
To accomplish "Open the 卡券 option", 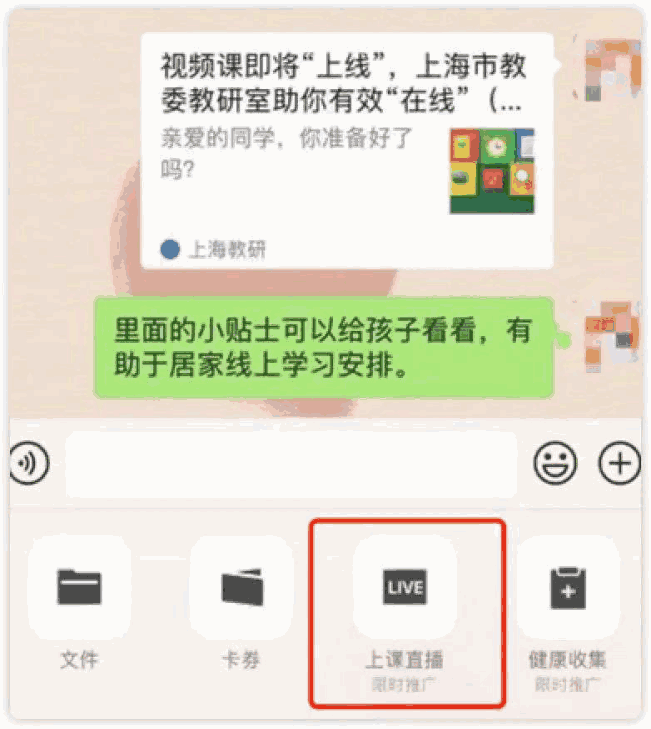I will (x=242, y=588).
